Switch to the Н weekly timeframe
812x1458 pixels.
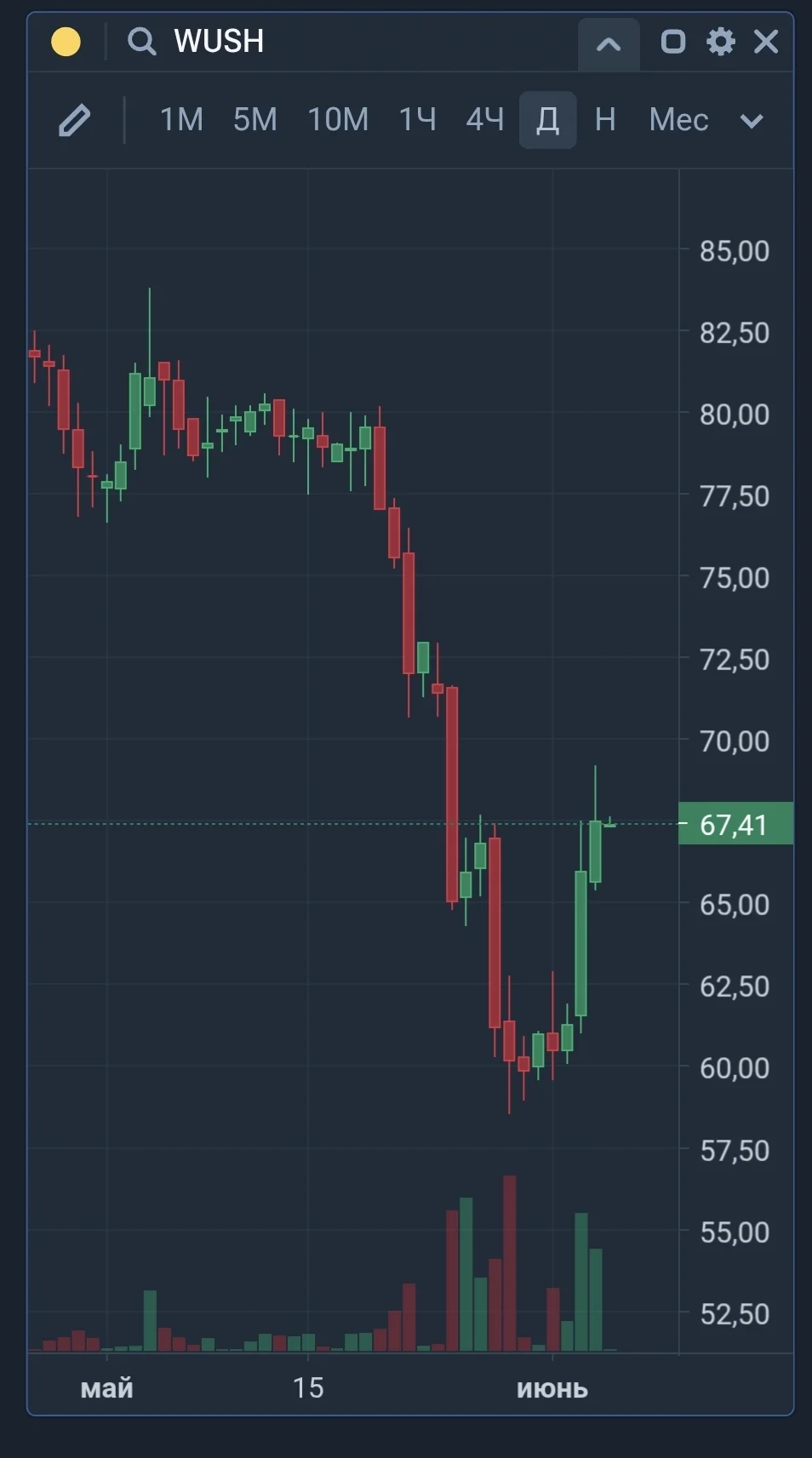605,120
